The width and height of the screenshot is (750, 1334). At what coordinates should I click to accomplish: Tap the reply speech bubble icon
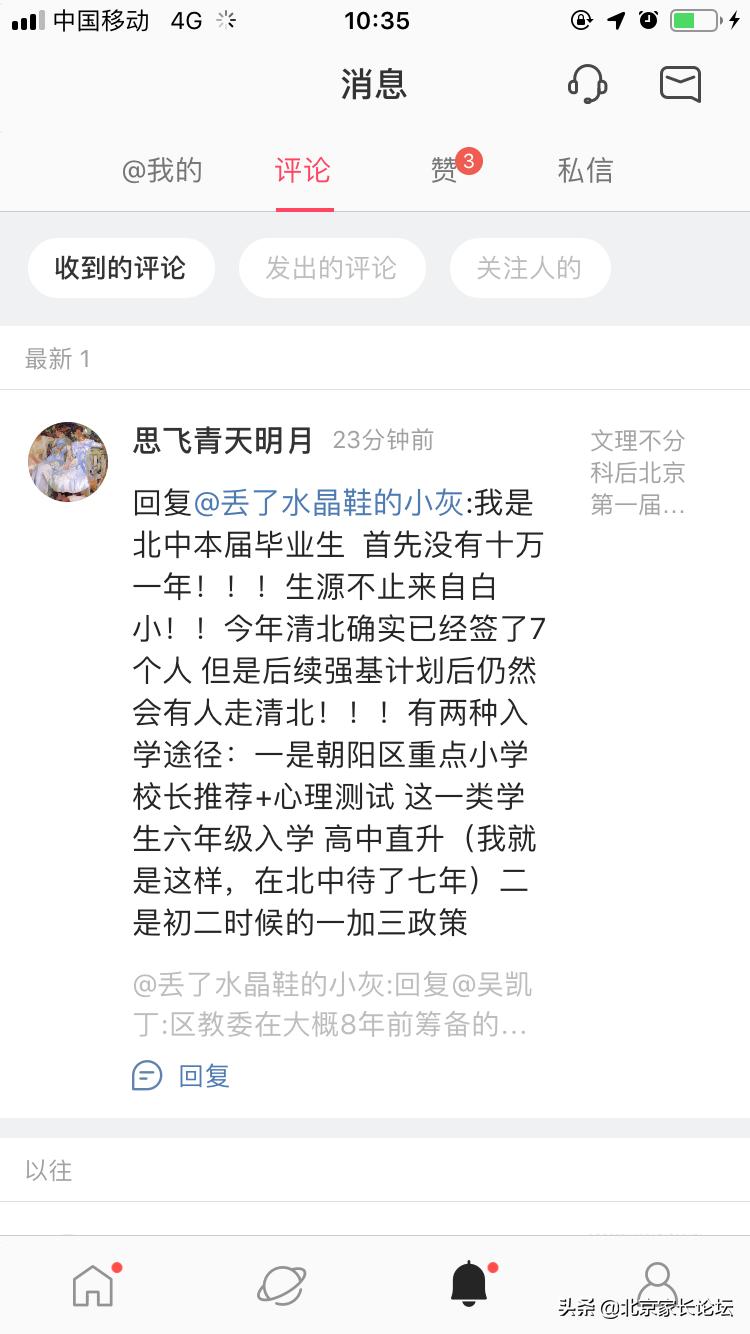(144, 1076)
